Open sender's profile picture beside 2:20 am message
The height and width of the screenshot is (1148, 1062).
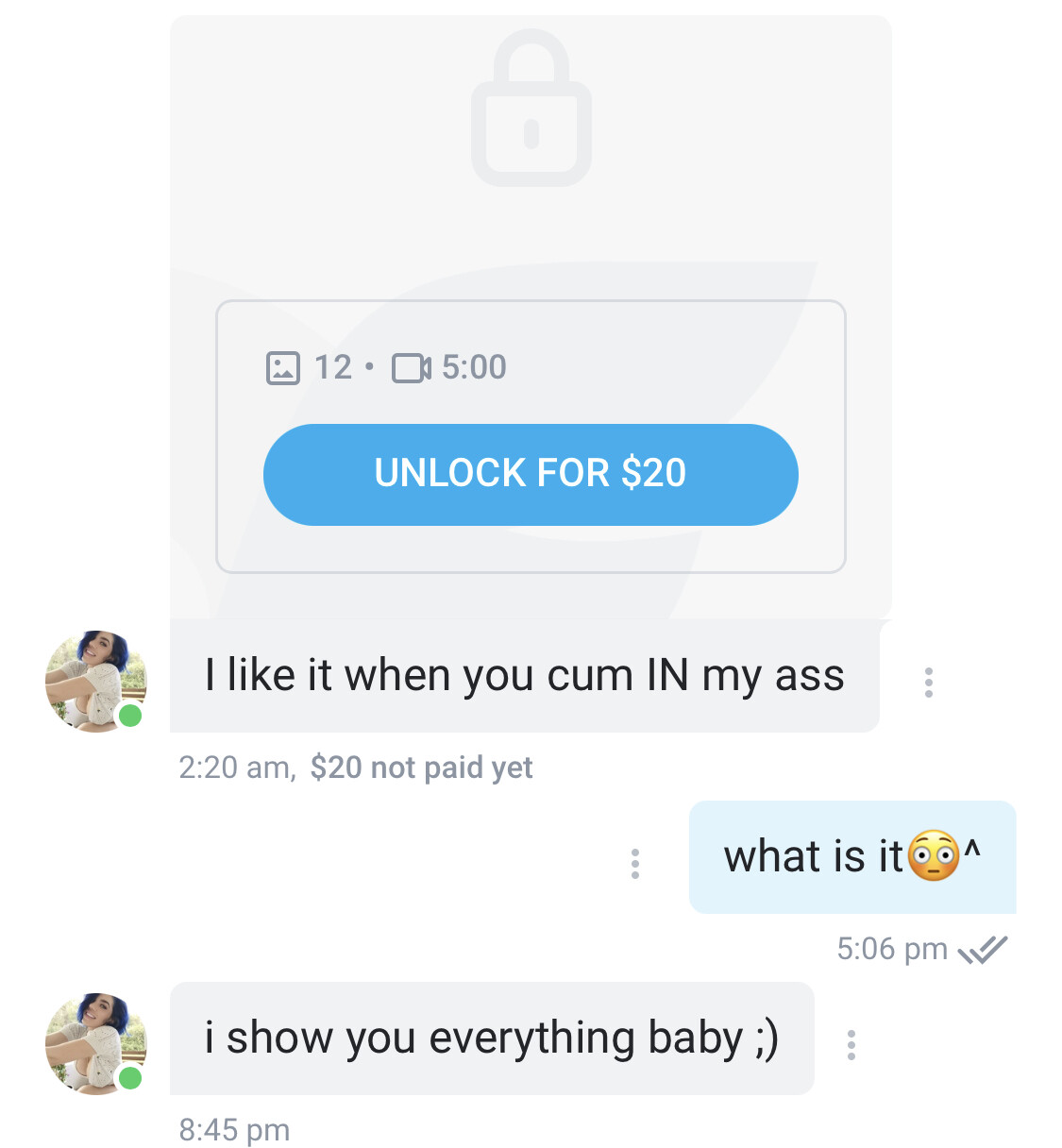tap(96, 681)
